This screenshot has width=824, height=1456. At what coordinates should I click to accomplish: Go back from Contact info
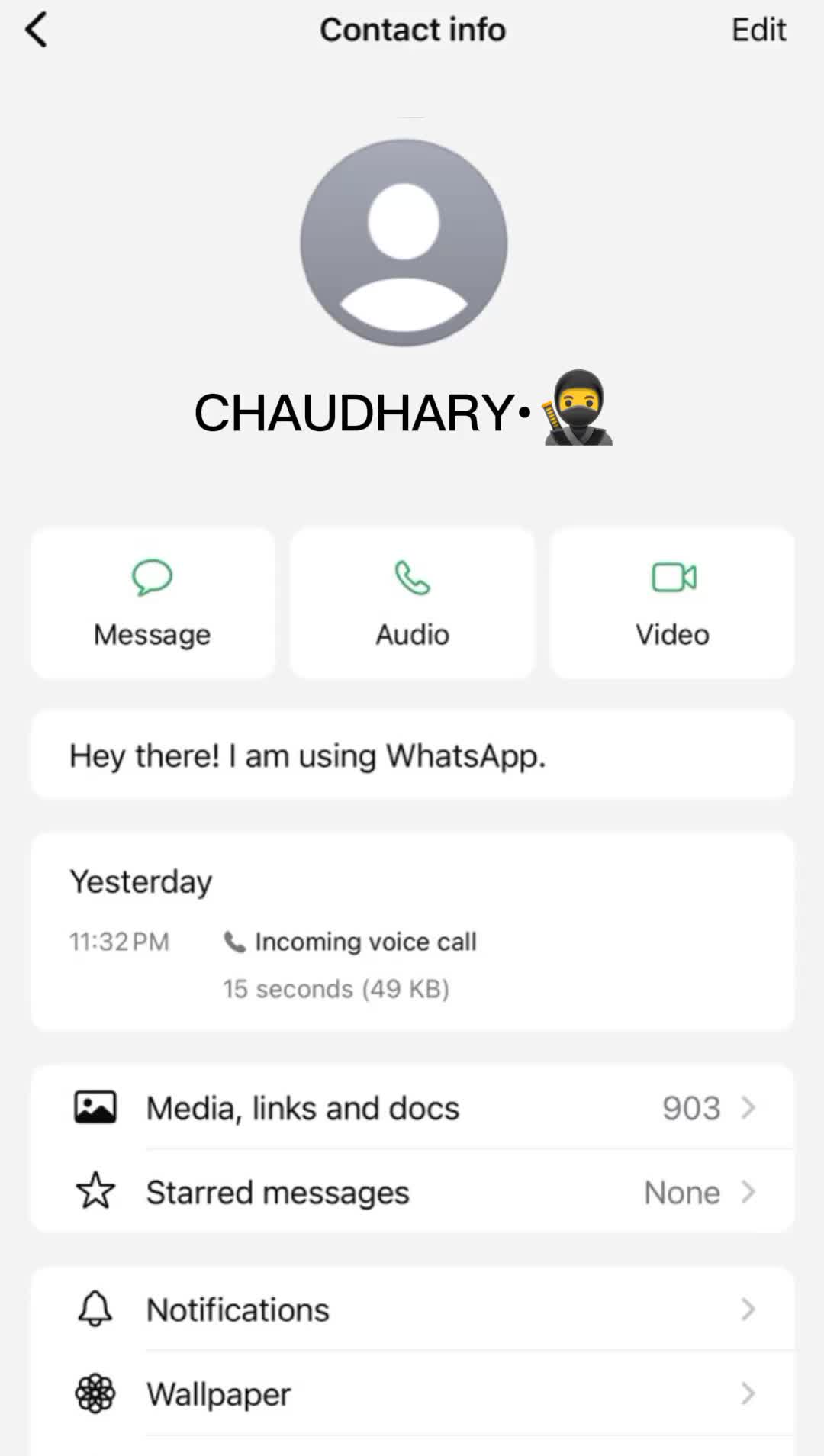point(37,31)
